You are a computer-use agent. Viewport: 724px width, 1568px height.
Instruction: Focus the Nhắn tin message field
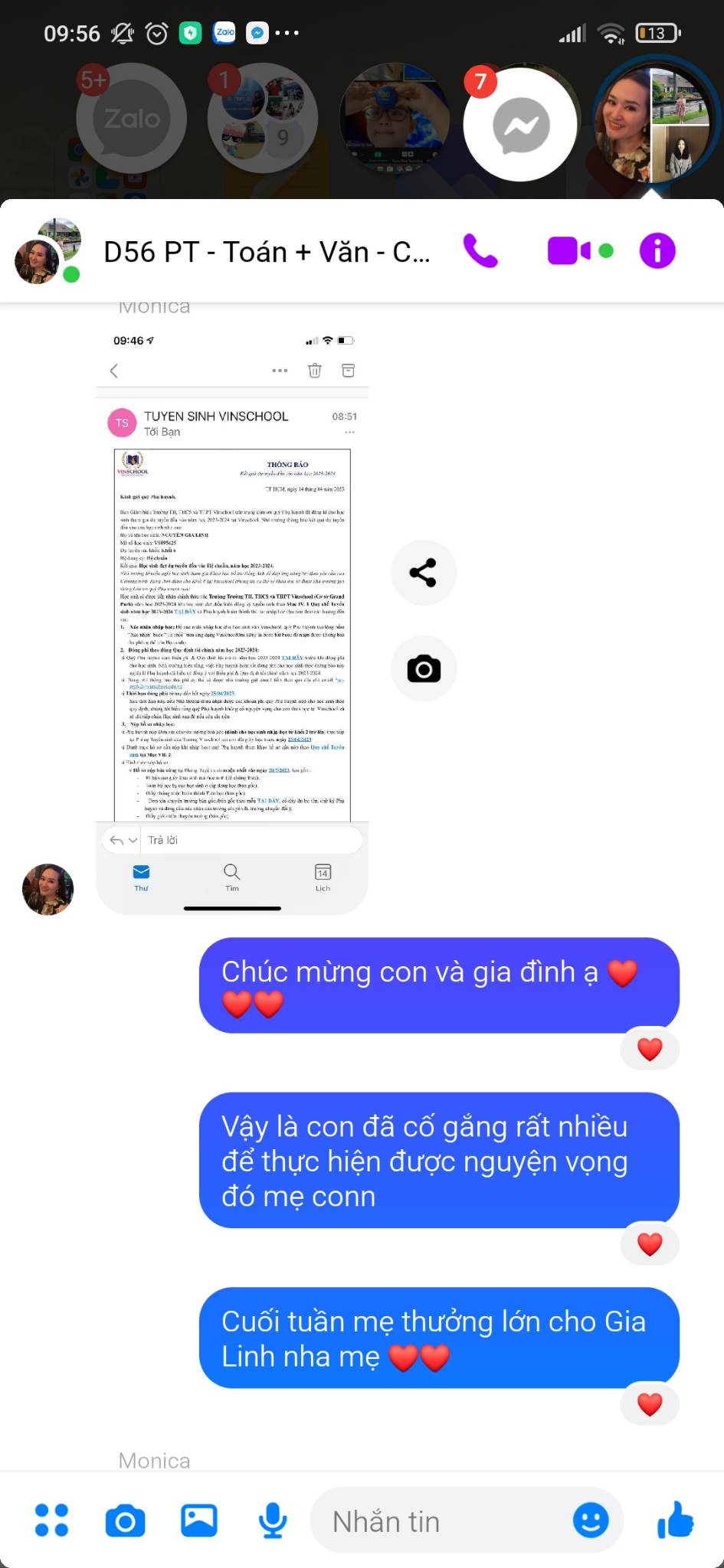(444, 1521)
